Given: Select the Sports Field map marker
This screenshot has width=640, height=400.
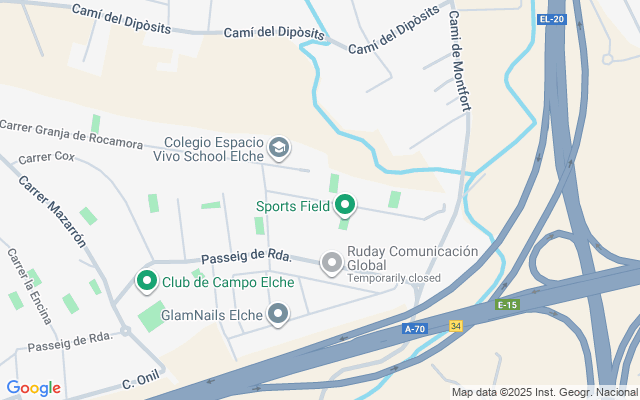Looking at the screenshot, I should [345, 205].
